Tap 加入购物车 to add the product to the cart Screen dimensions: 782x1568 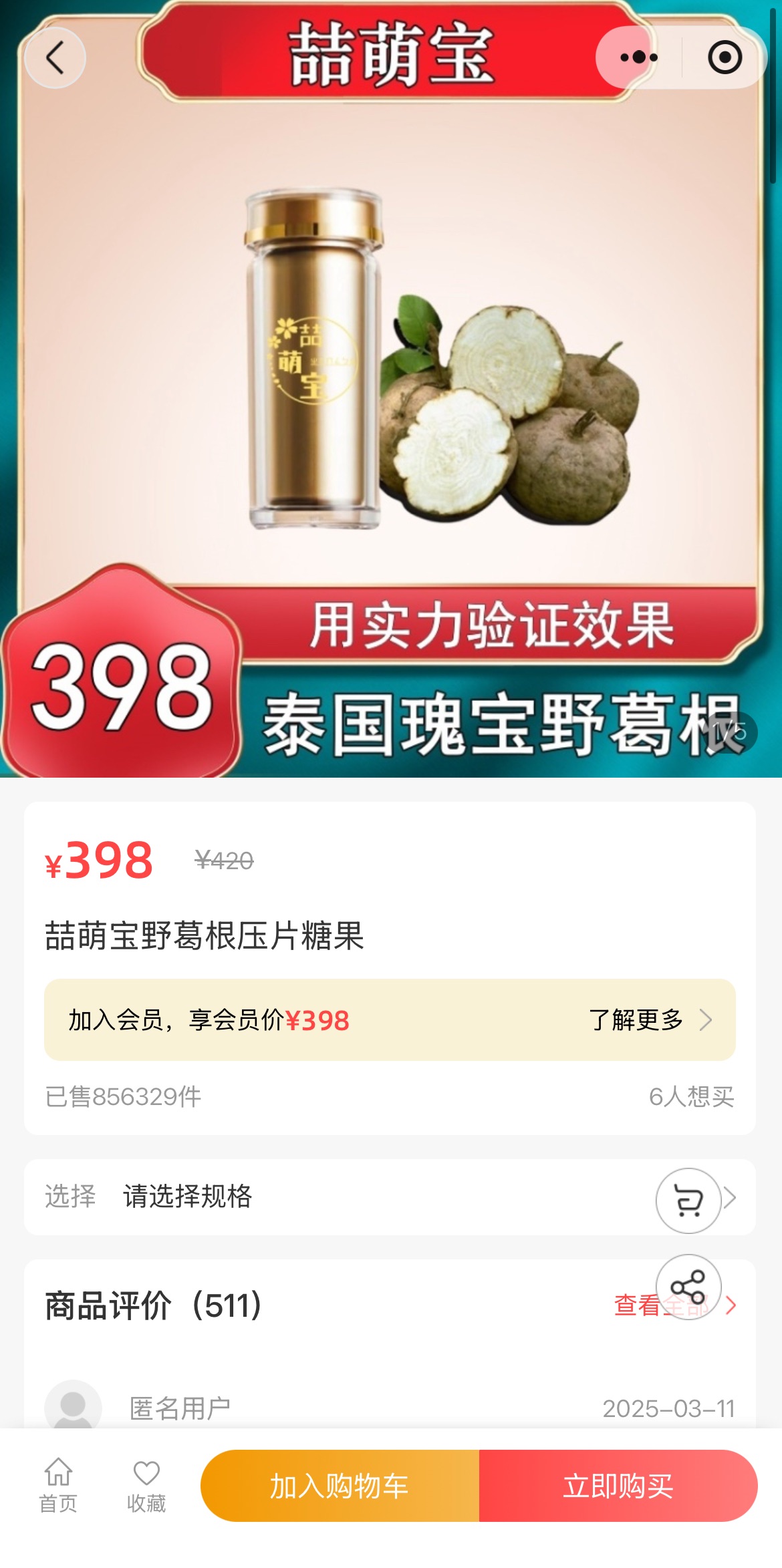click(x=340, y=1486)
